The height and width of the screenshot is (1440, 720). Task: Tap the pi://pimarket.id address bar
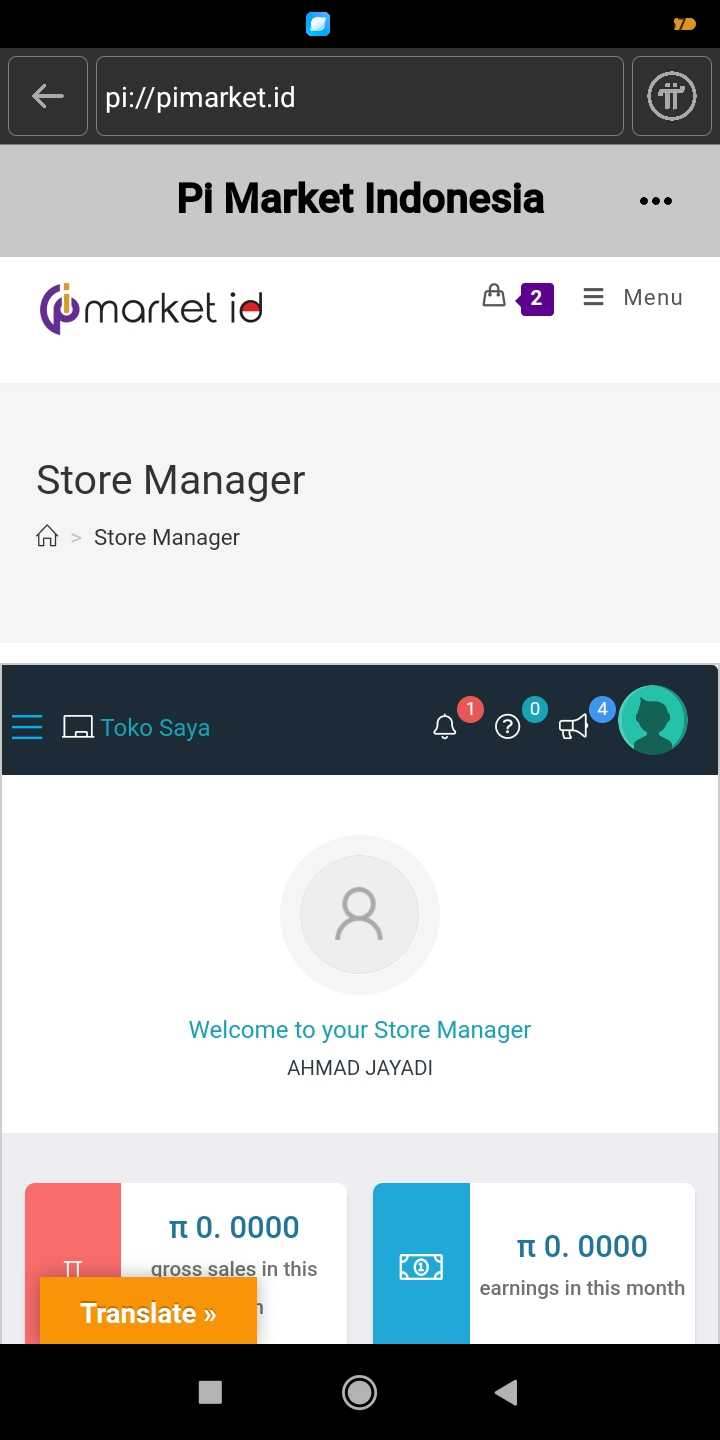coord(360,96)
